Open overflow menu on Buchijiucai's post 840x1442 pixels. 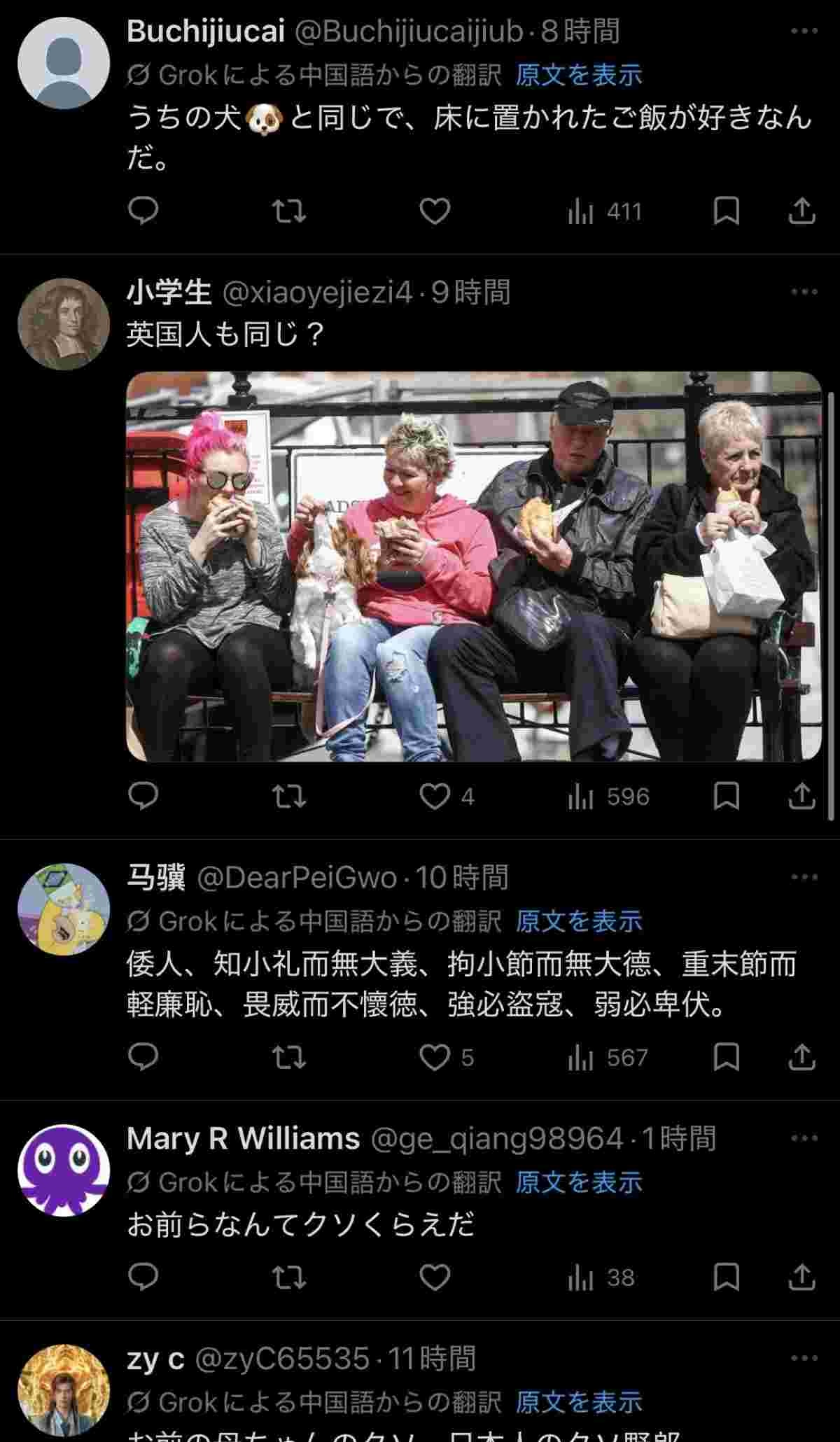tap(804, 31)
